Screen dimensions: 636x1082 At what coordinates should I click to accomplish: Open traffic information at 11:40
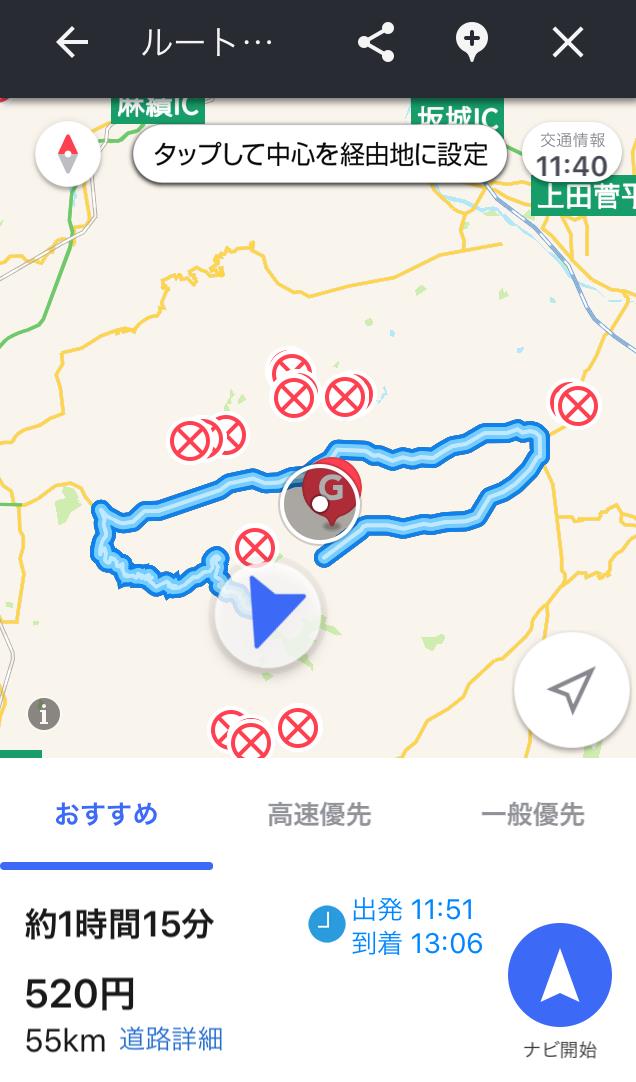pyautogui.click(x=571, y=156)
